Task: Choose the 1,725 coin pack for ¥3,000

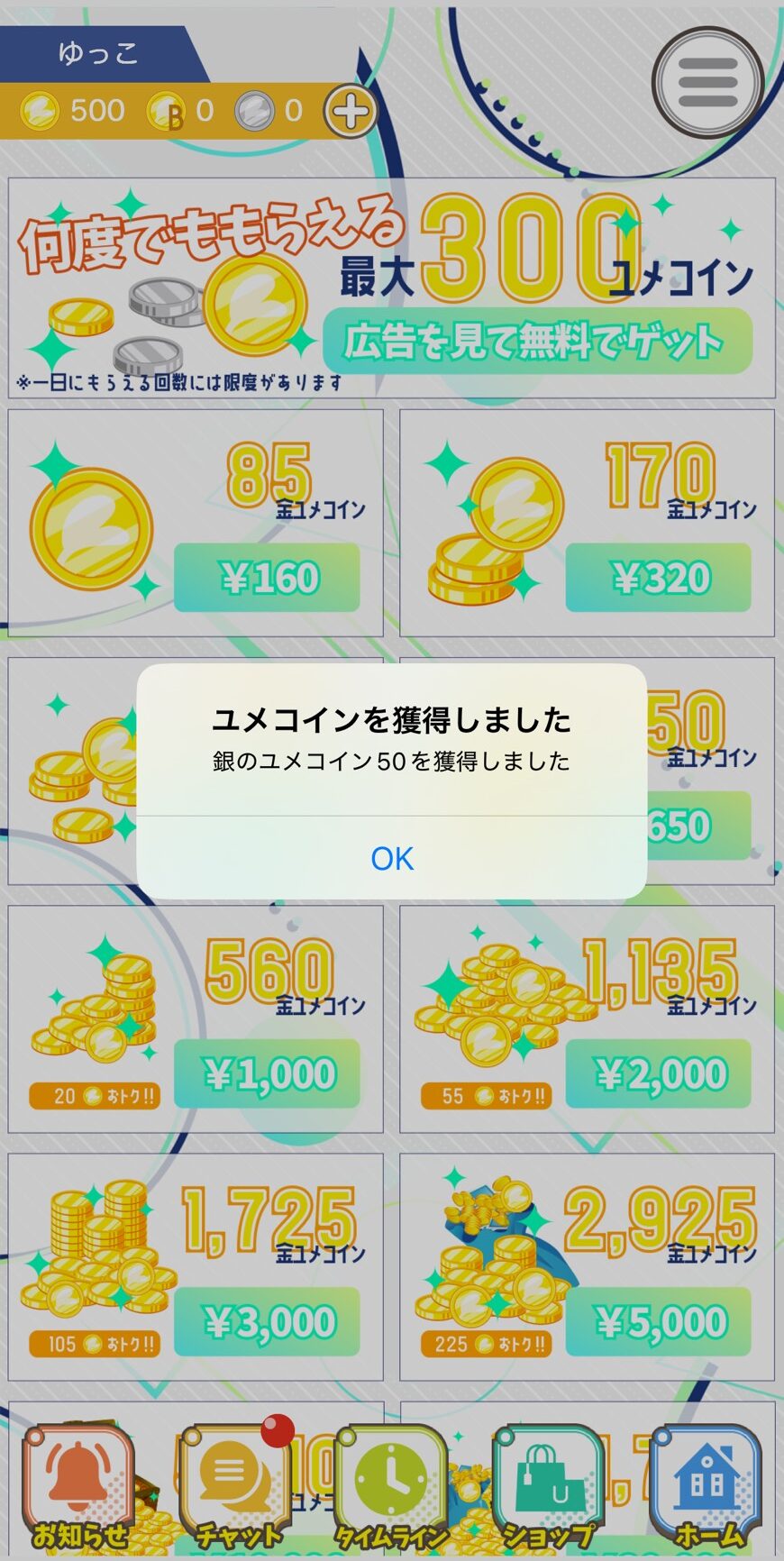Action: coord(267,1321)
